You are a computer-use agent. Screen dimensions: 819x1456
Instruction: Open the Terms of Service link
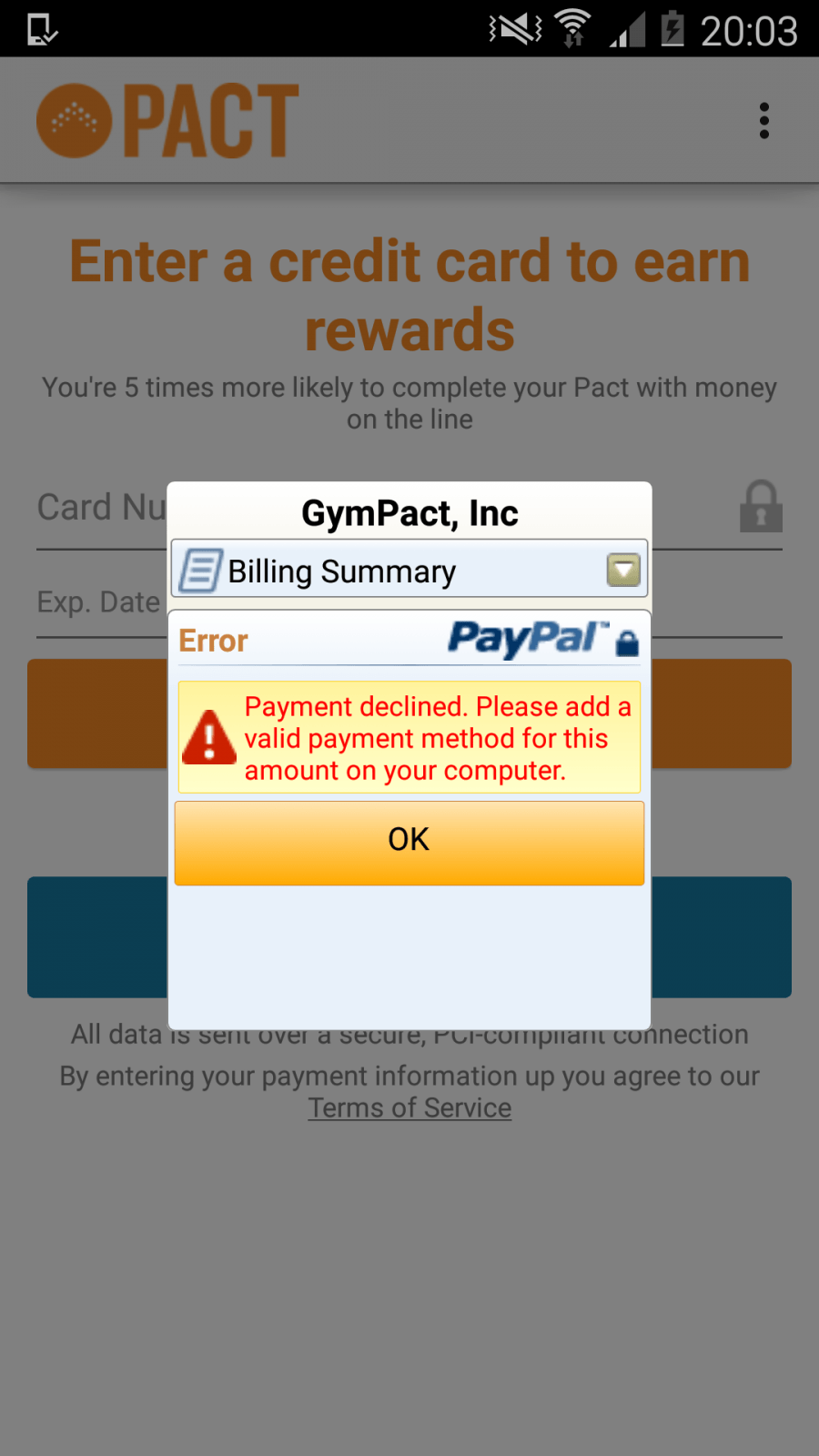point(409,1108)
